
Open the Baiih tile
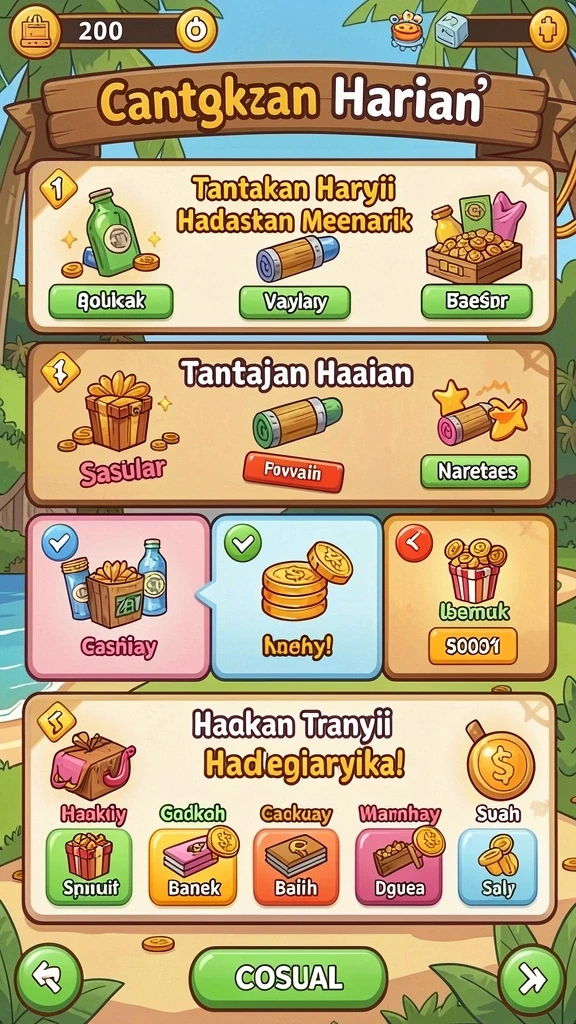click(x=296, y=867)
